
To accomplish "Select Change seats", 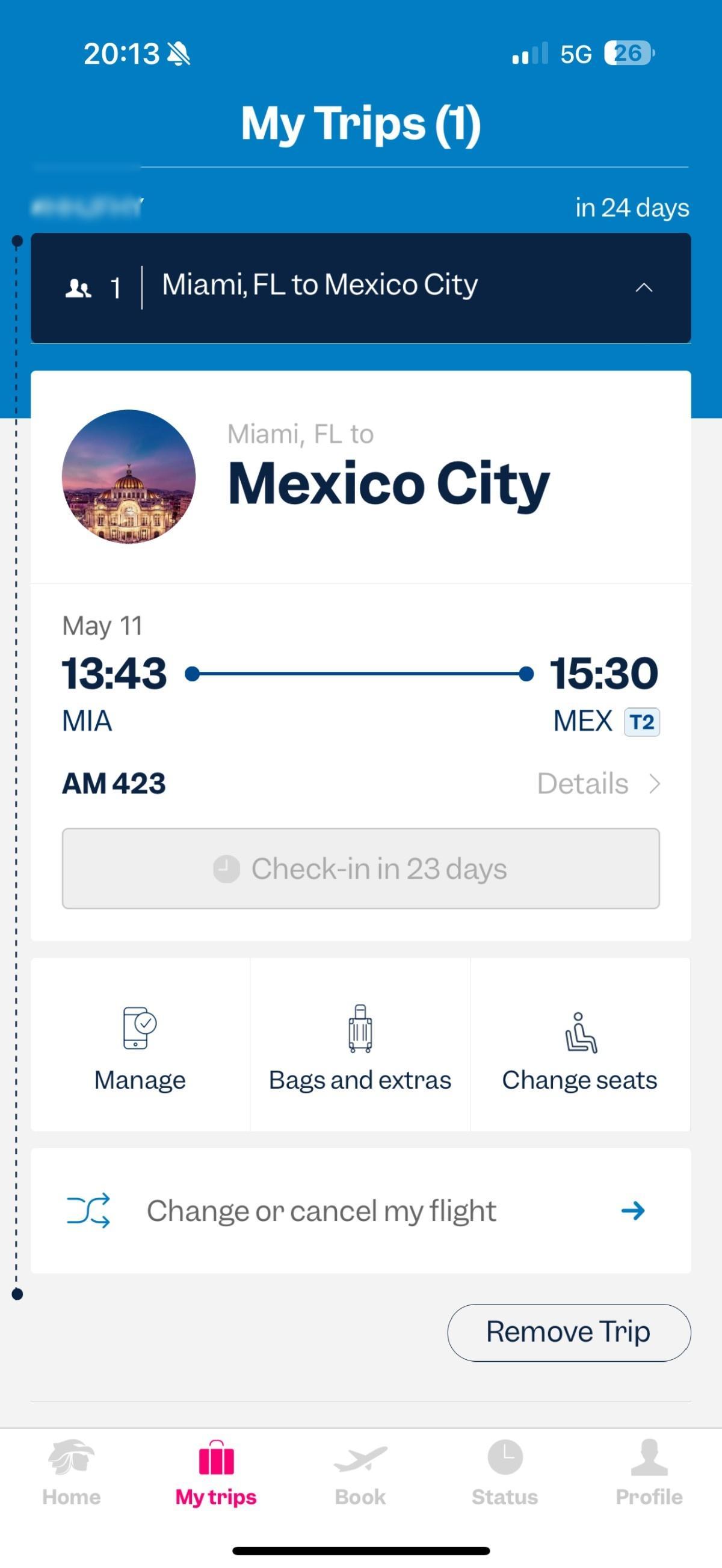I will tap(580, 1045).
